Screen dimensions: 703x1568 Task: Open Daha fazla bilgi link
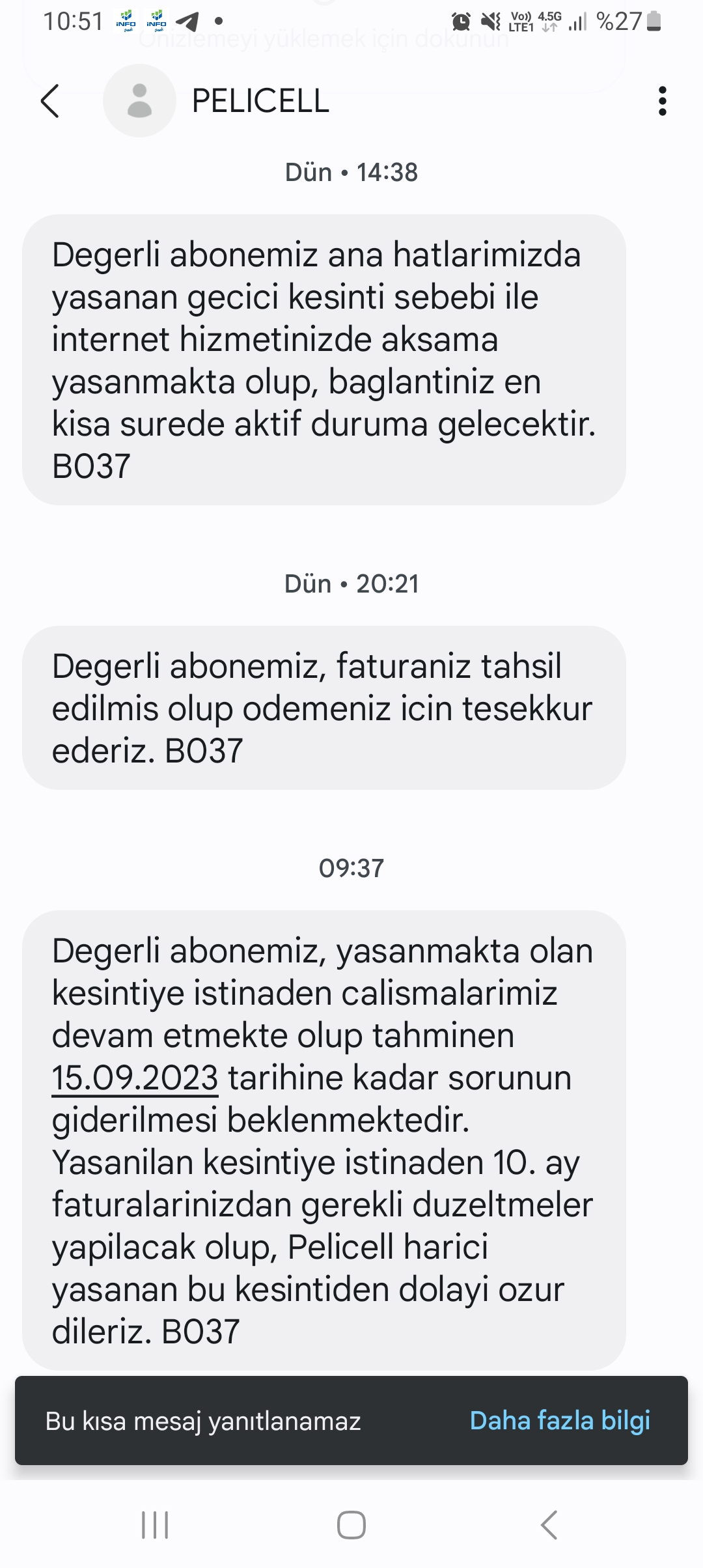point(560,1421)
